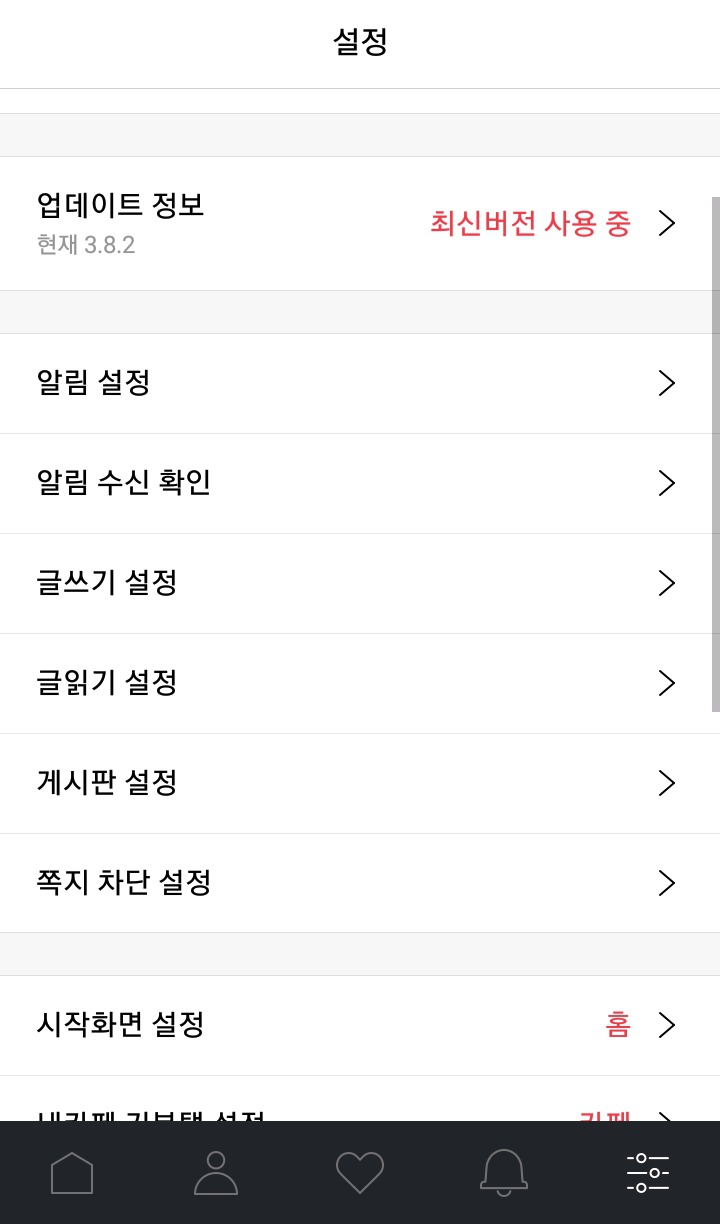Open the notifications bell tab
This screenshot has height=1224, width=720.
[504, 1172]
